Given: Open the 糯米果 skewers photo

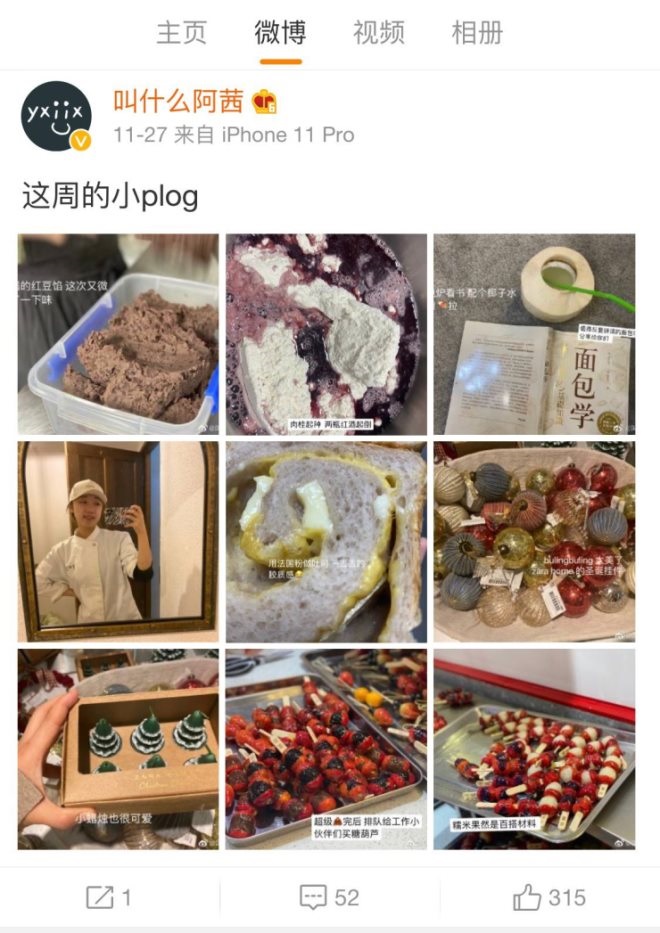Looking at the screenshot, I should (534, 749).
